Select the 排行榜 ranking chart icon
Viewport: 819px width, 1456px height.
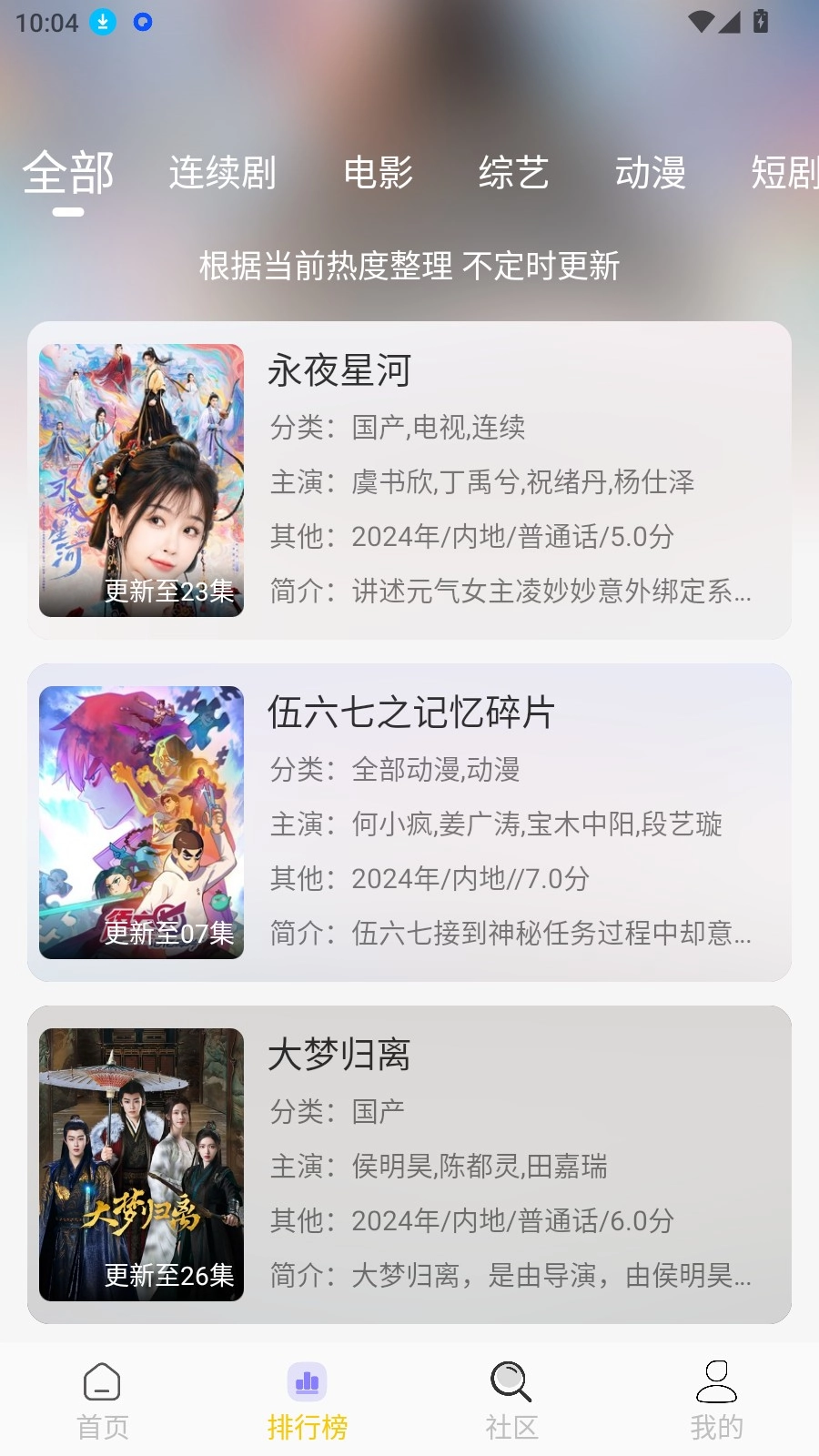pos(307,1381)
